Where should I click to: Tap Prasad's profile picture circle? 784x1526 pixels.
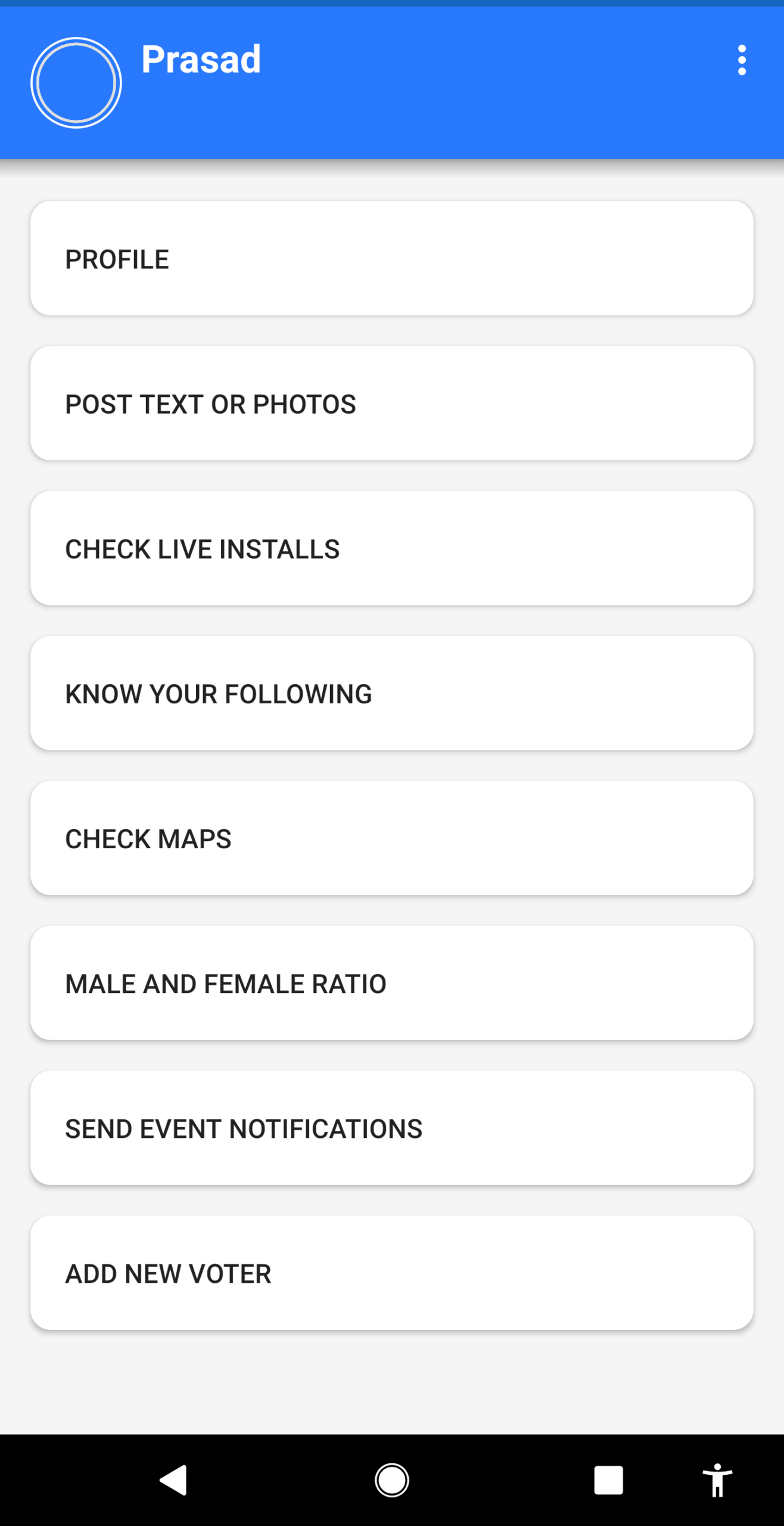point(76,83)
